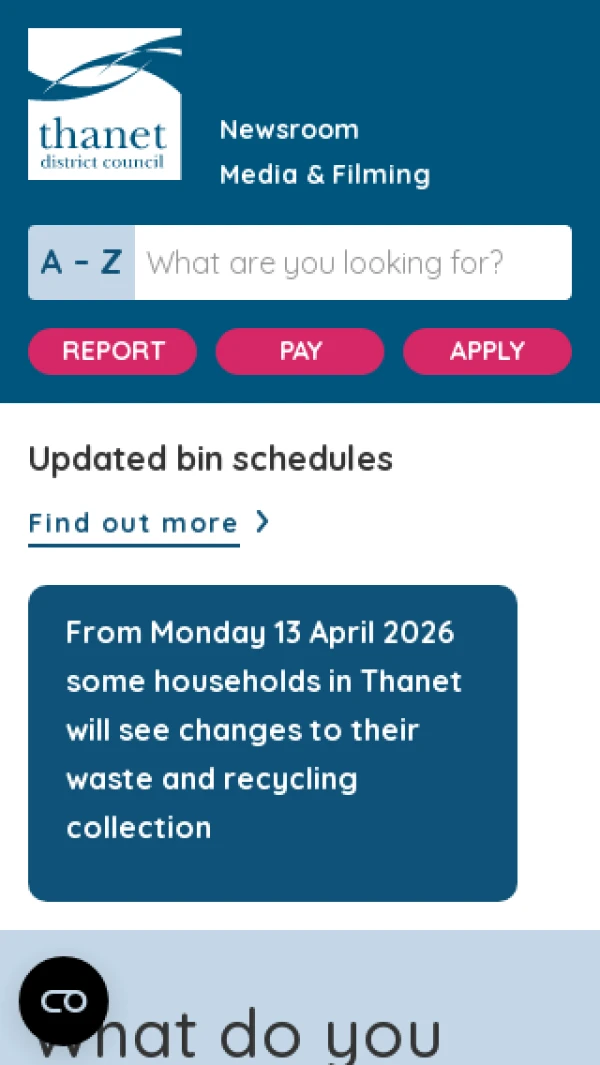Open the bin collection changes notice card

(x=272, y=742)
